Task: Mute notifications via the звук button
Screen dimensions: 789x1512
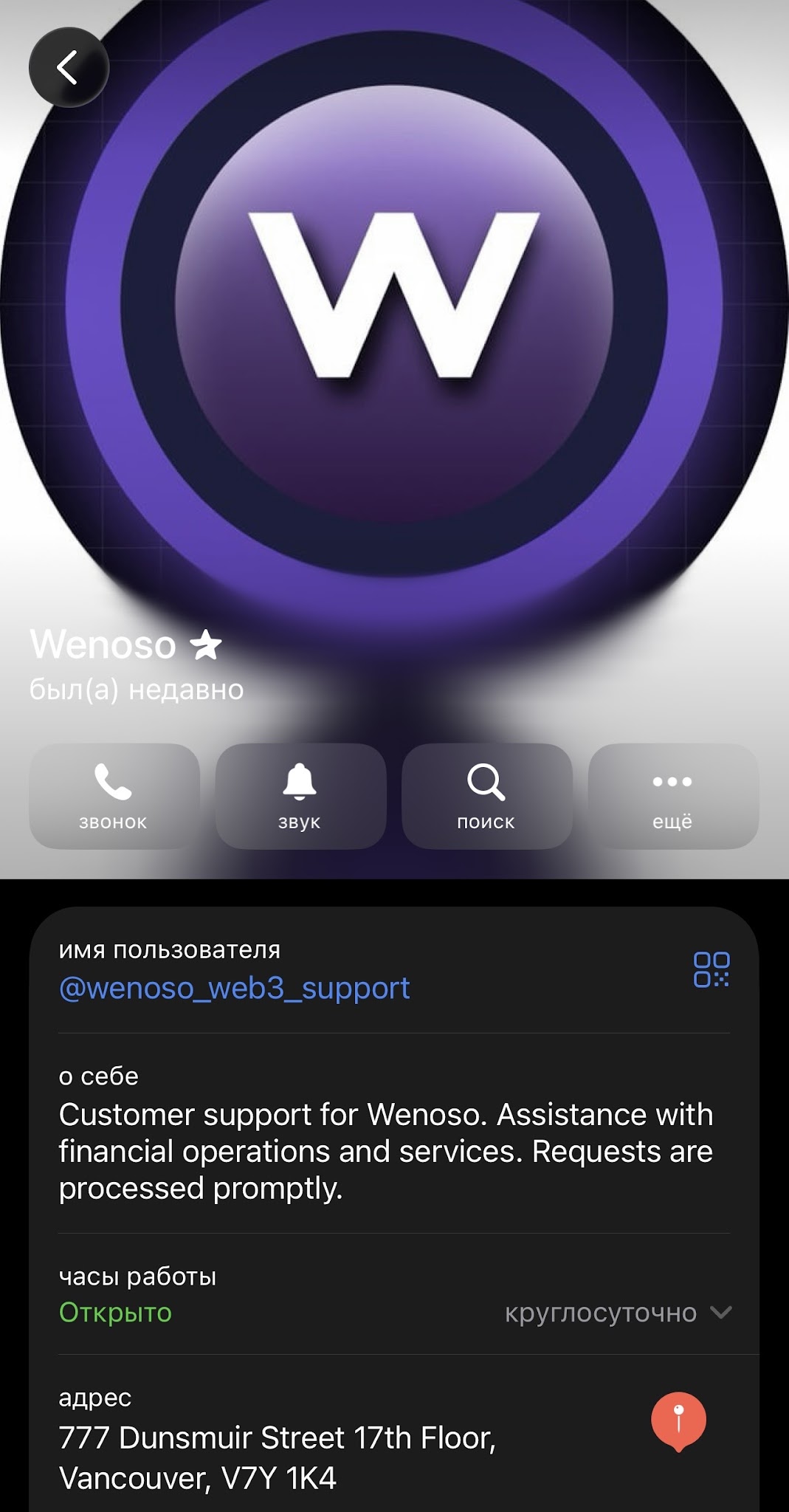Action: (300, 797)
